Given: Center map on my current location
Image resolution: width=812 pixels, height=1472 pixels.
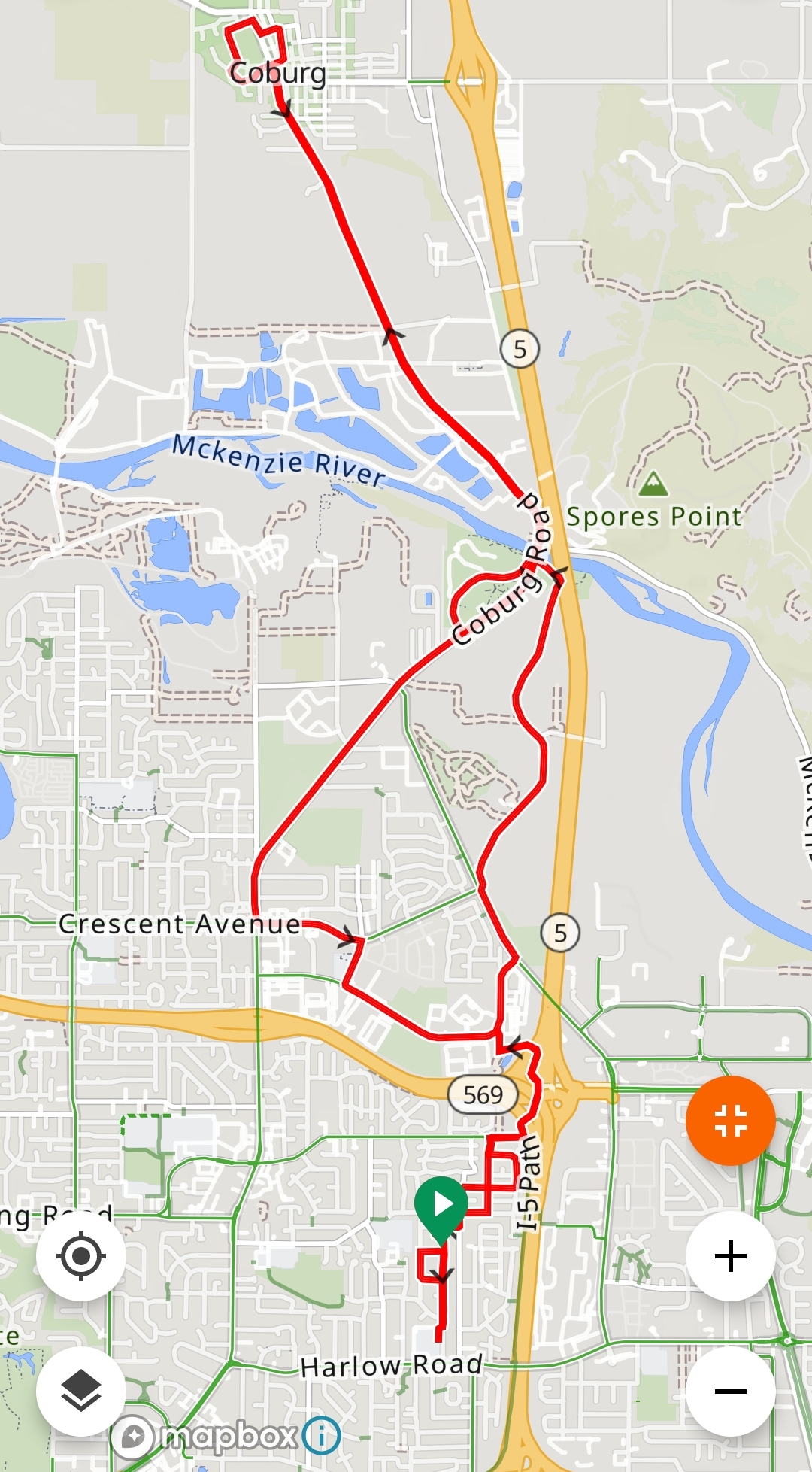Looking at the screenshot, I should point(81,1256).
